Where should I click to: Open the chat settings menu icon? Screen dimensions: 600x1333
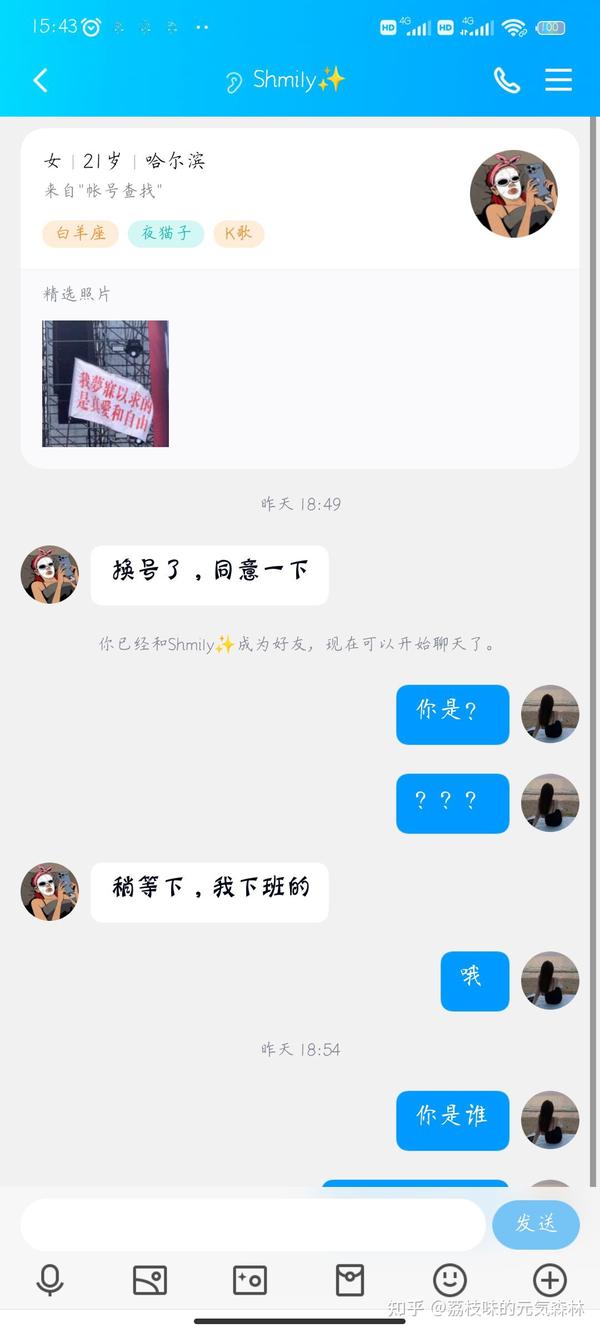[558, 80]
